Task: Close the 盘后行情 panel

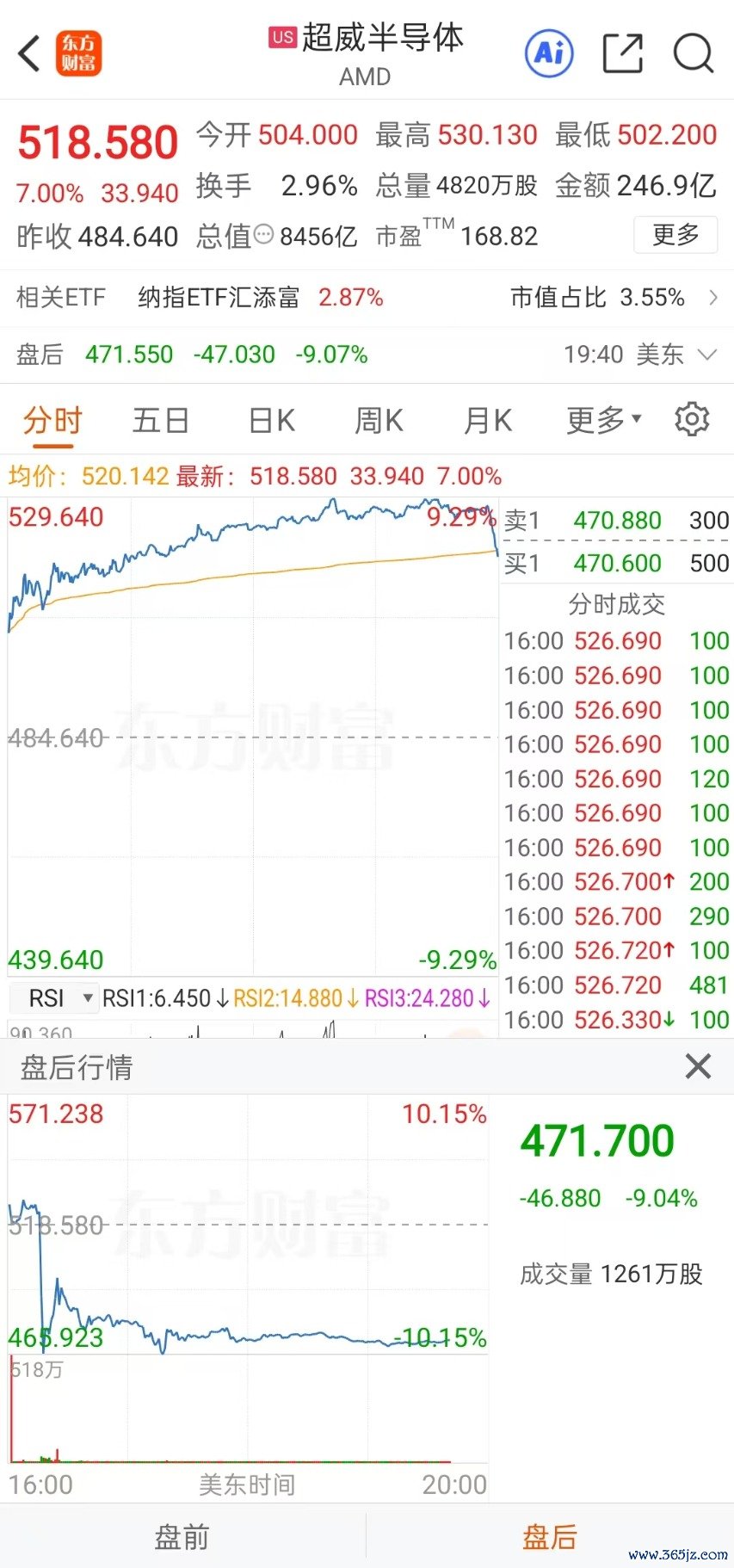Action: (x=698, y=1066)
